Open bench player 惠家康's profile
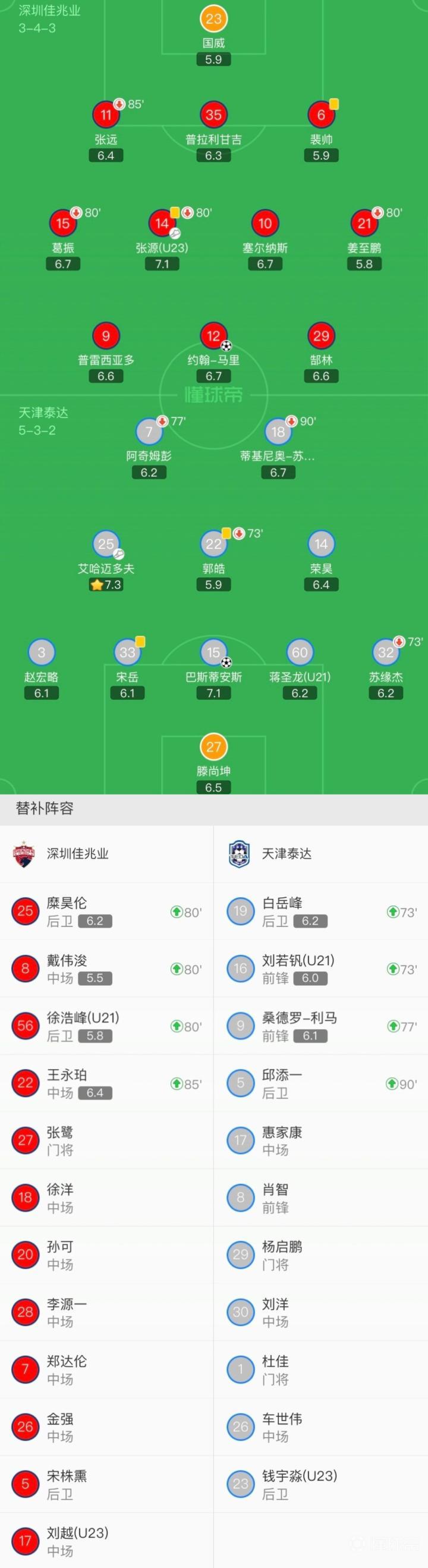 point(321,1140)
